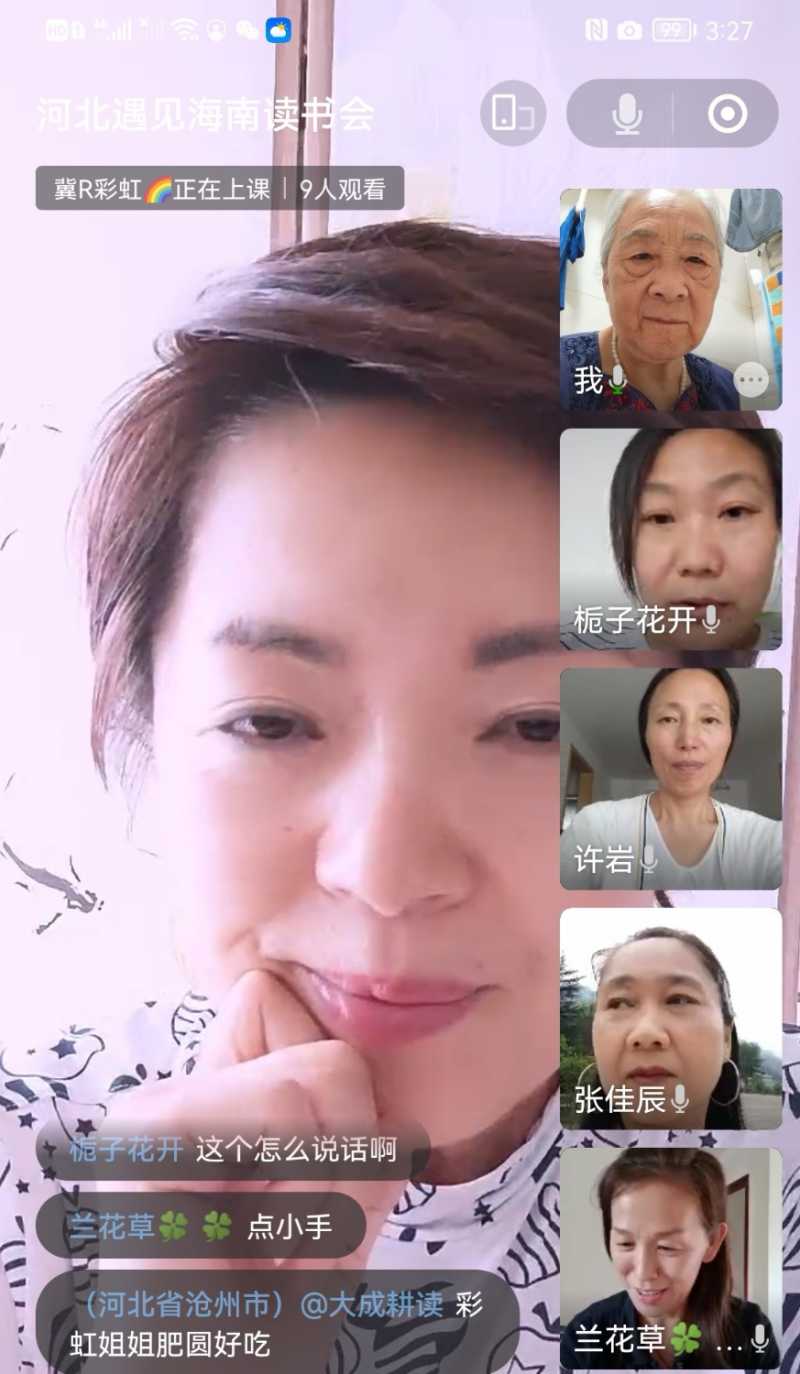800x1374 pixels.
Task: Open 兰花草's comment 点小手
Action: pyautogui.click(x=201, y=1226)
